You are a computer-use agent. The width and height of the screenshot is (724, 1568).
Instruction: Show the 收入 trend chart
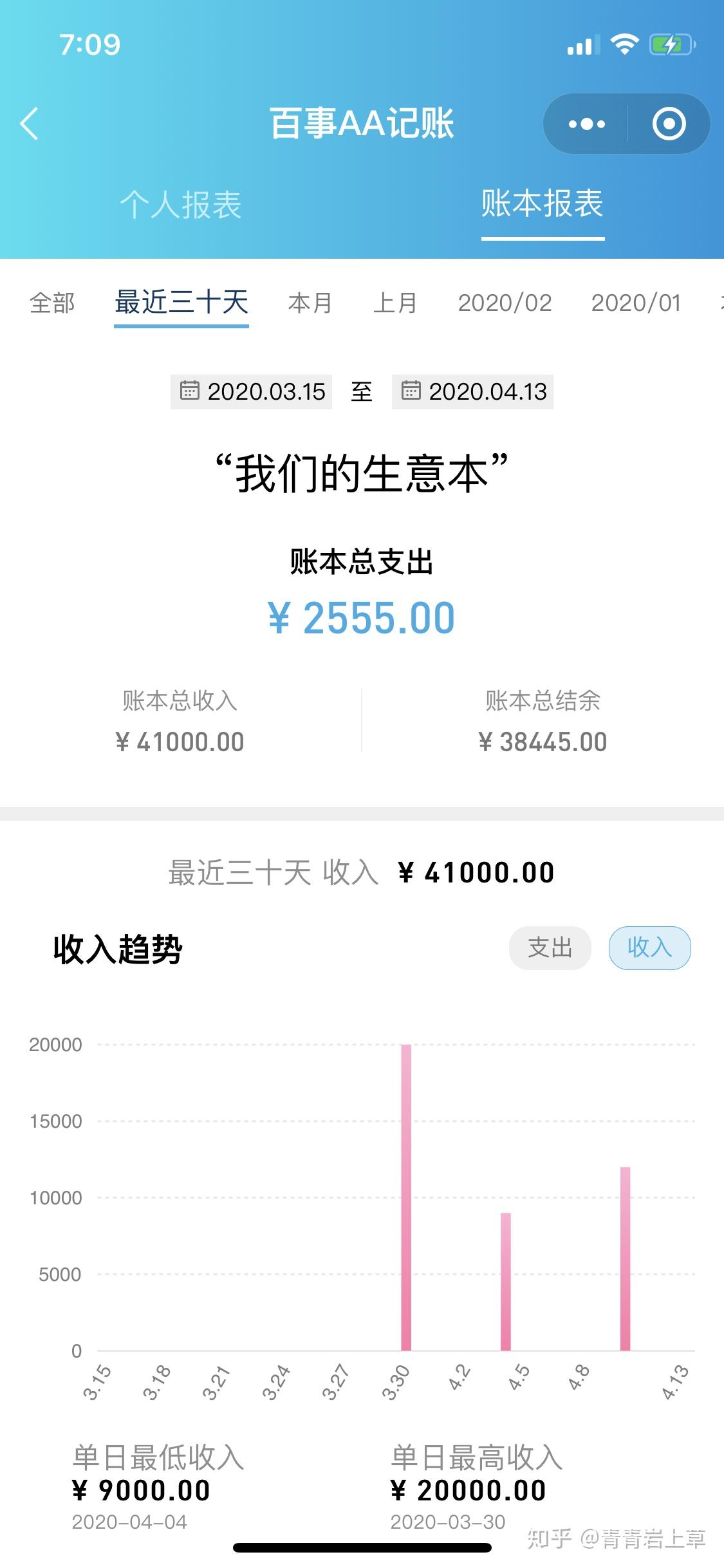[x=649, y=947]
